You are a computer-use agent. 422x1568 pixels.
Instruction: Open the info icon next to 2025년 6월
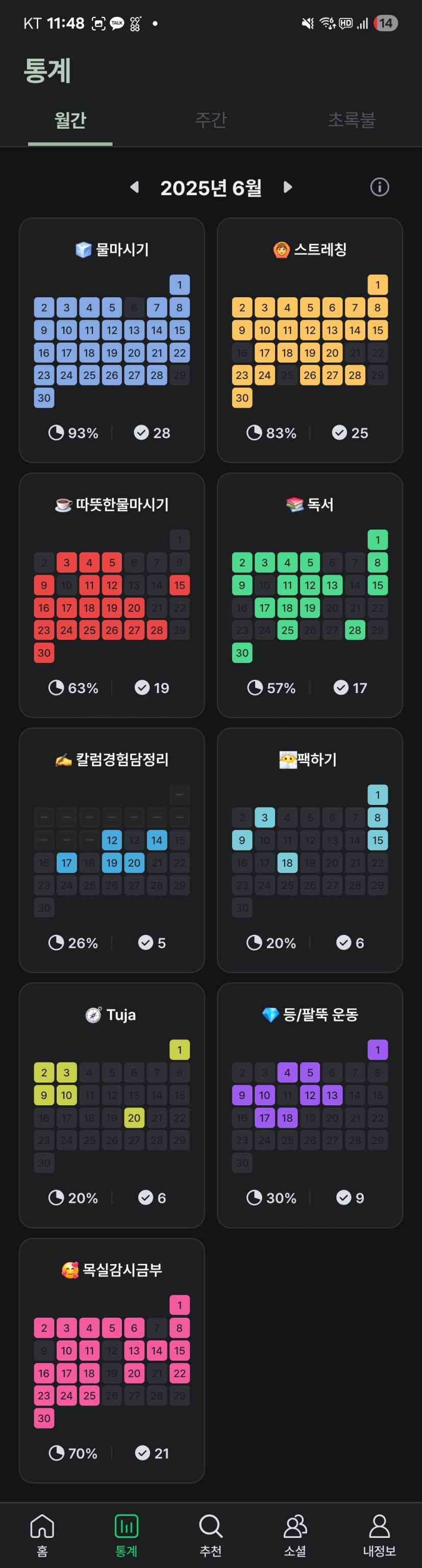point(380,187)
